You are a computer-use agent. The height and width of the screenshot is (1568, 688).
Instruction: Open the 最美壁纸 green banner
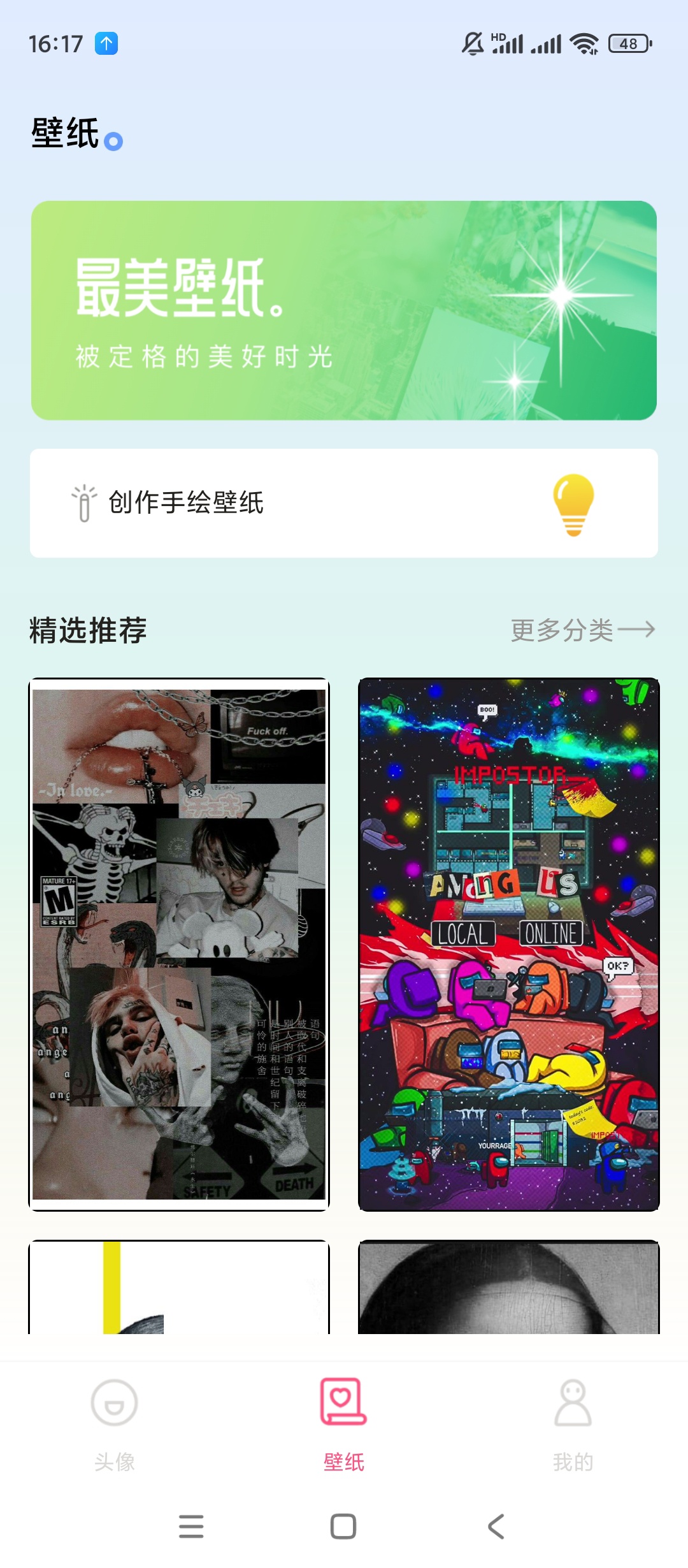344,310
